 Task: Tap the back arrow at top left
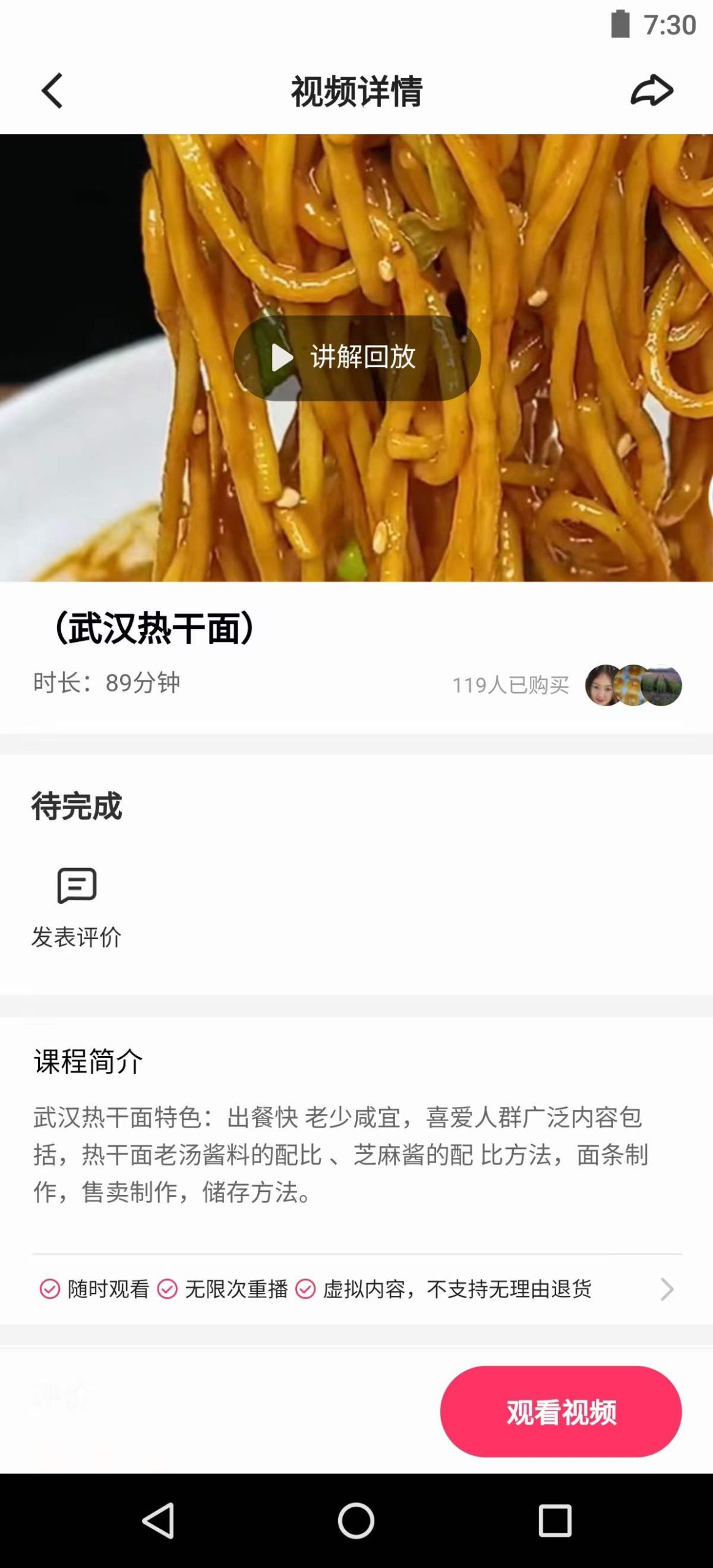53,91
